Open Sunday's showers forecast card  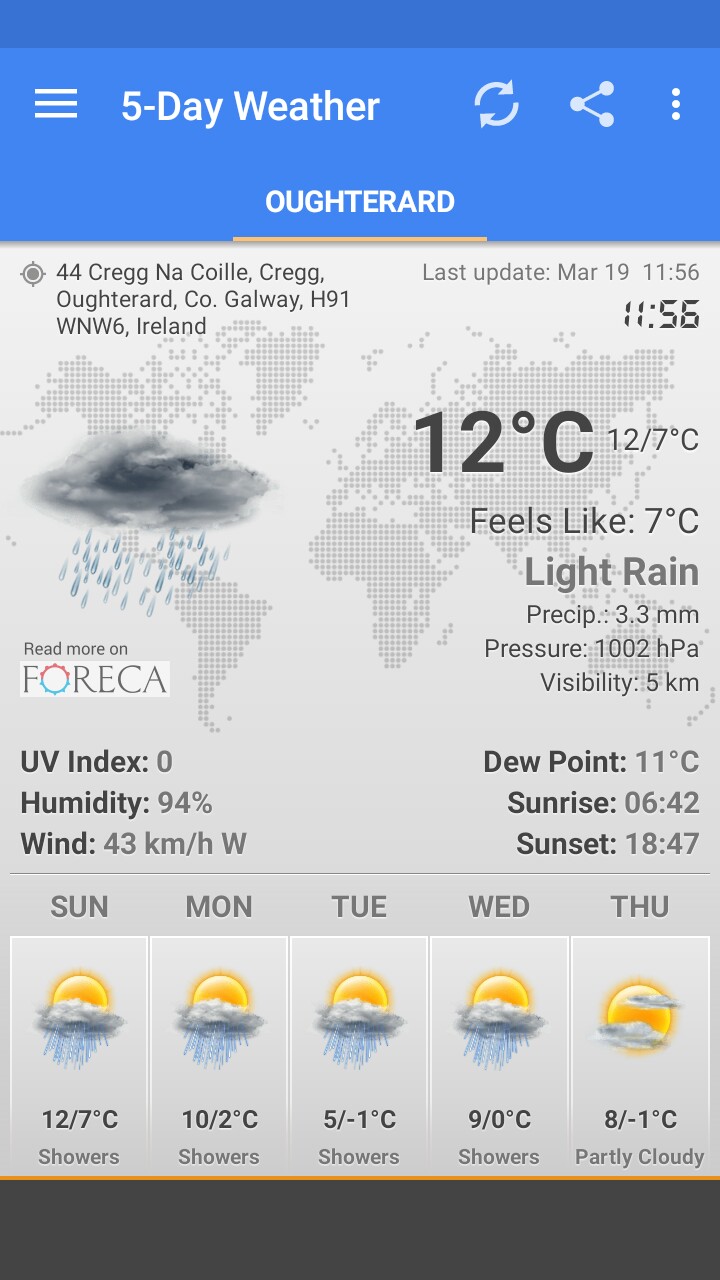(79, 1055)
